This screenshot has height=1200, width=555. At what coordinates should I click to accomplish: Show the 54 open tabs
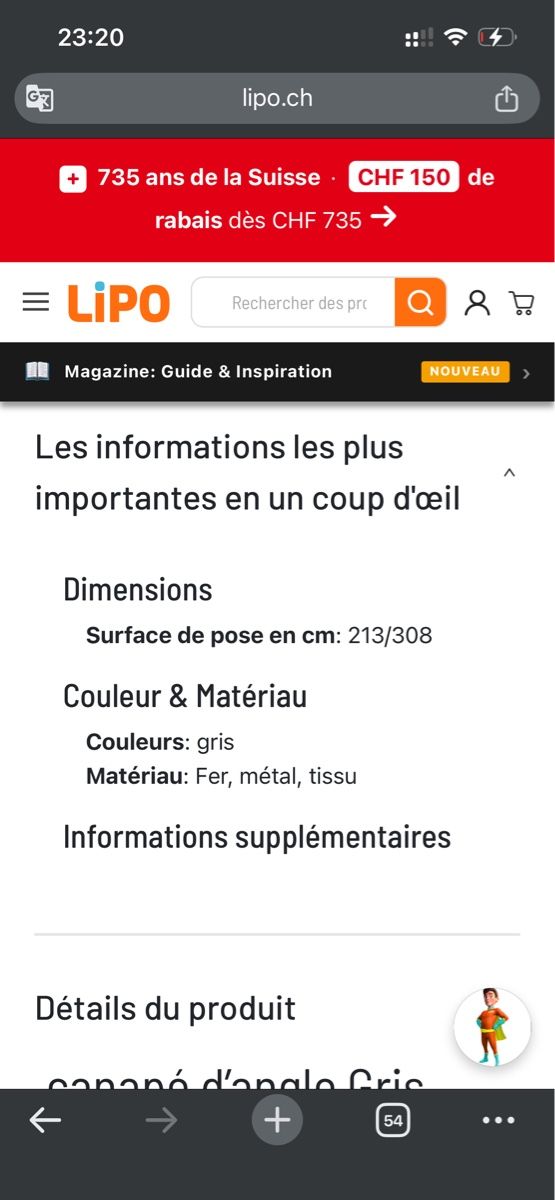coord(393,1120)
